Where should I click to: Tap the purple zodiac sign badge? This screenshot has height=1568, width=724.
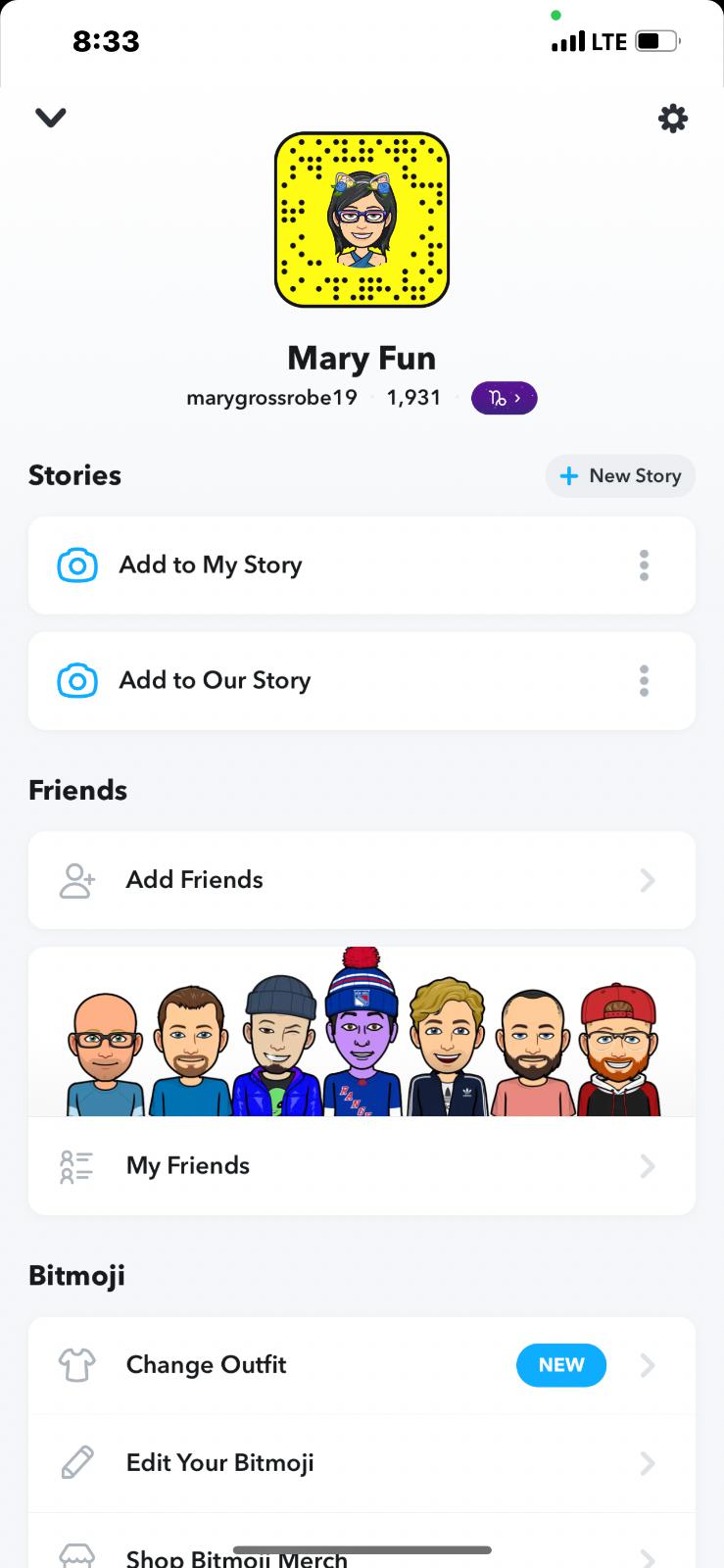[x=504, y=398]
